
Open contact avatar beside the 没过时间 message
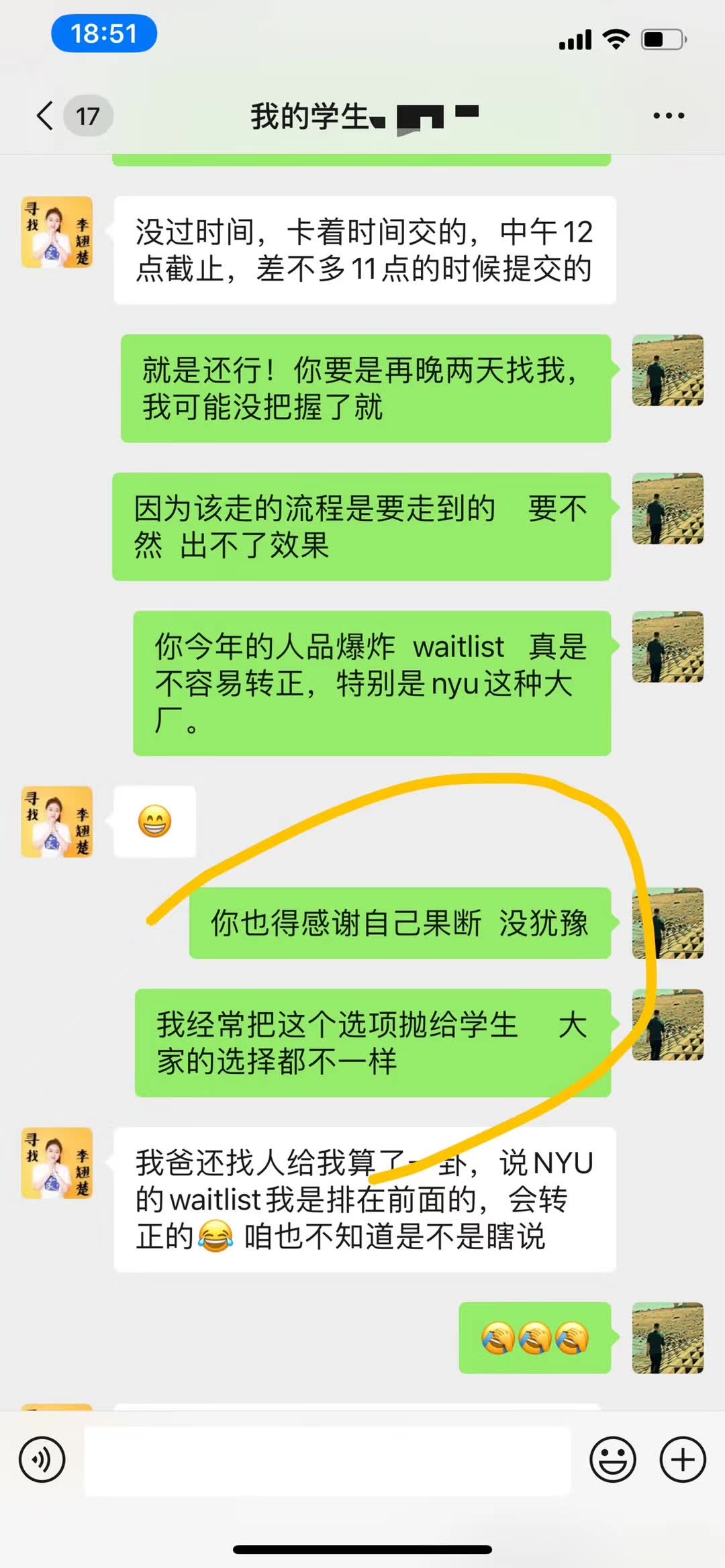57,232
